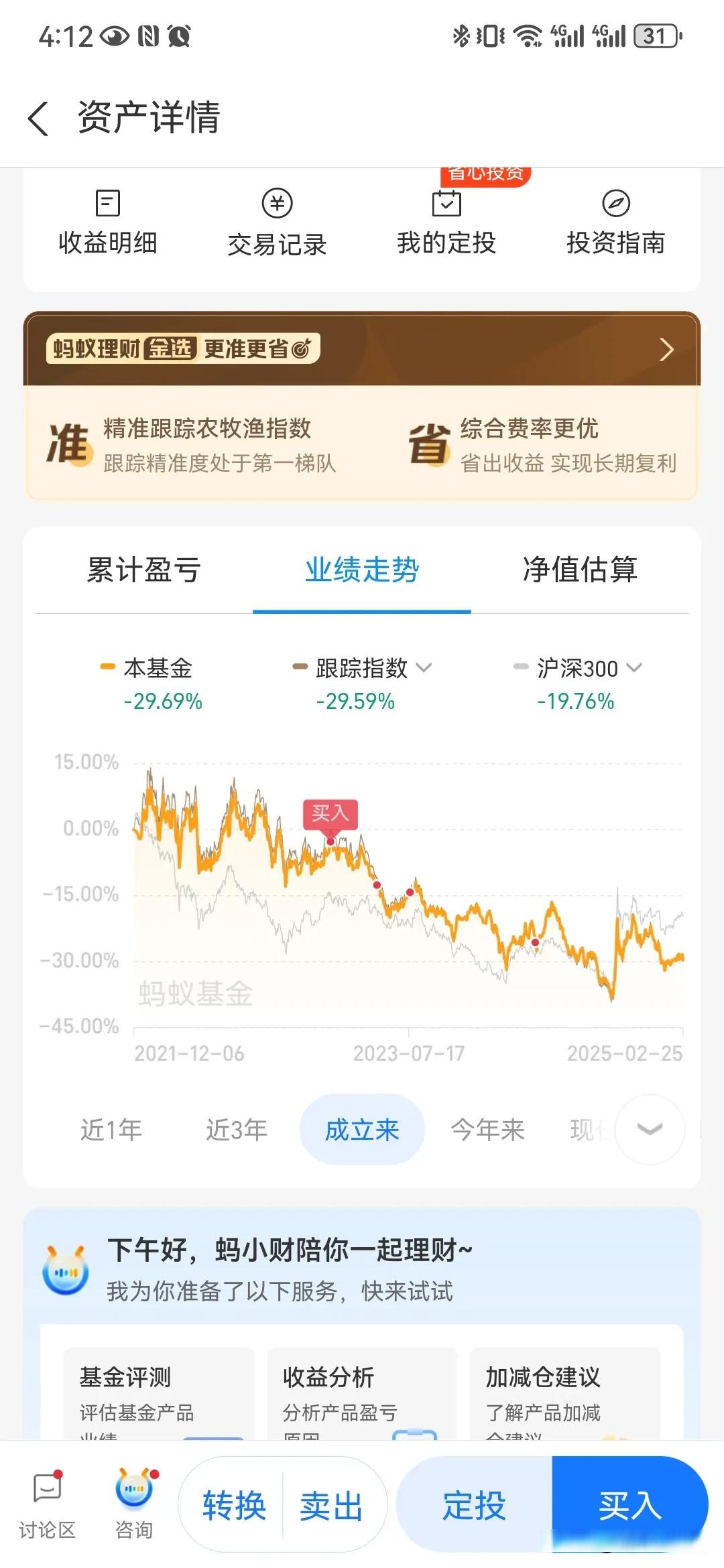724x1568 pixels.
Task: Switch to the 净值估算 tab
Action: coord(581,570)
